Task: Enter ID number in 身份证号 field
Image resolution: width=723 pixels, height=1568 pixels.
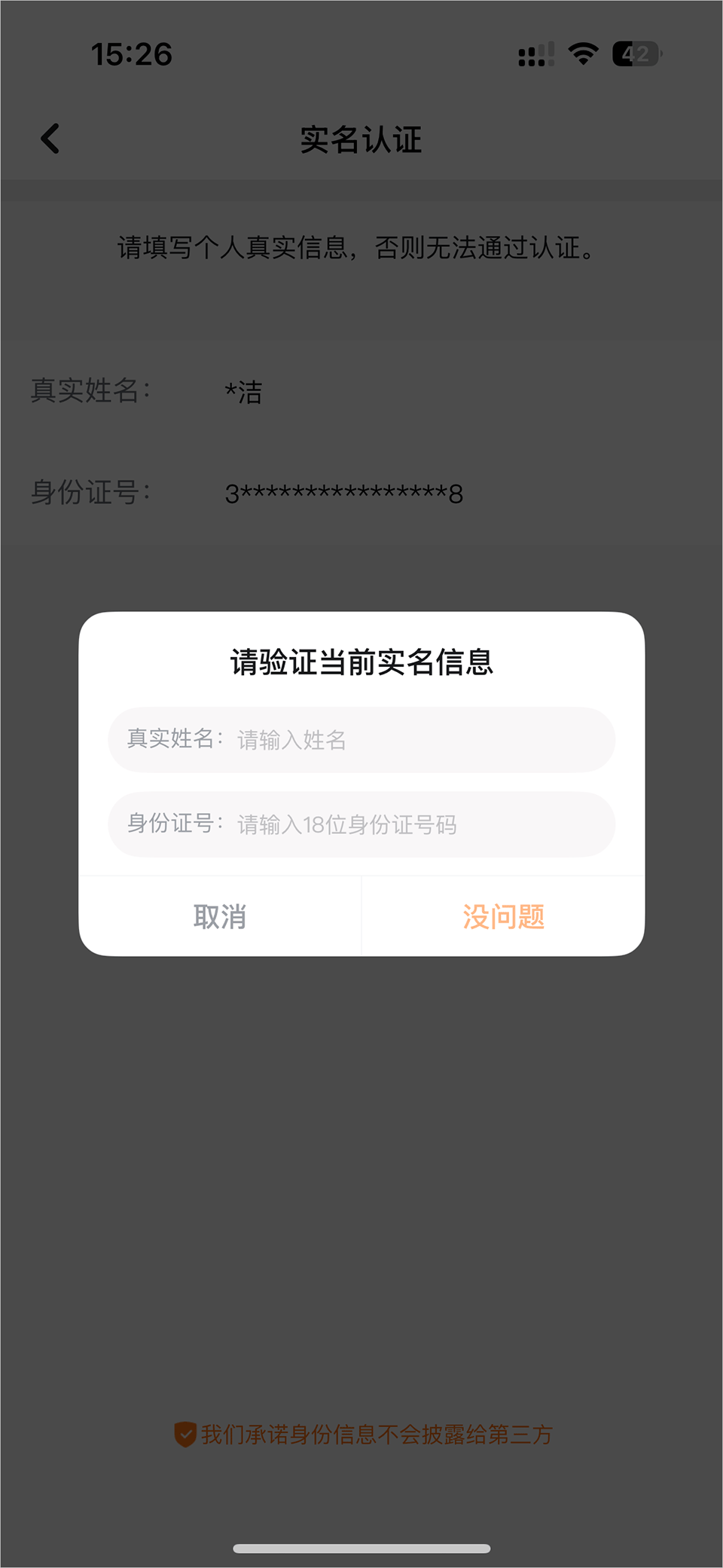Action: 422,824
